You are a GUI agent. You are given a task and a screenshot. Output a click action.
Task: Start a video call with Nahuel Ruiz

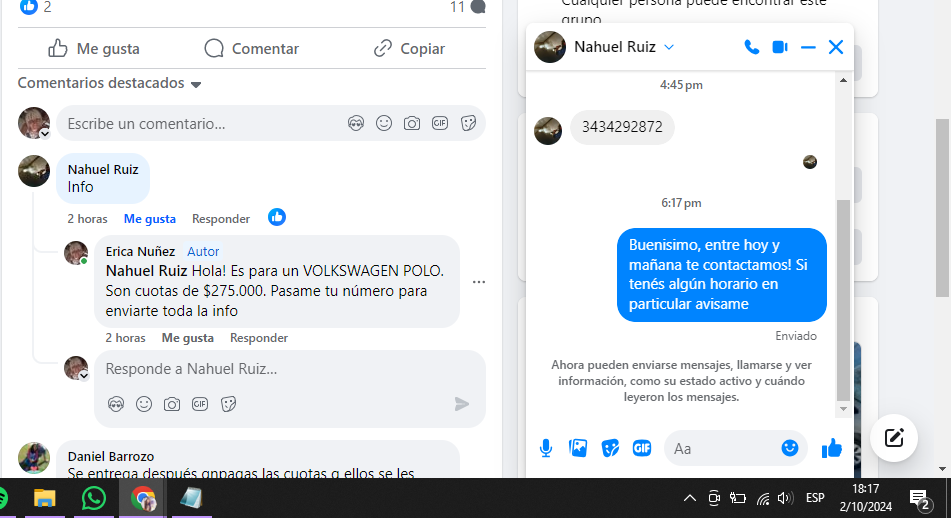point(780,47)
